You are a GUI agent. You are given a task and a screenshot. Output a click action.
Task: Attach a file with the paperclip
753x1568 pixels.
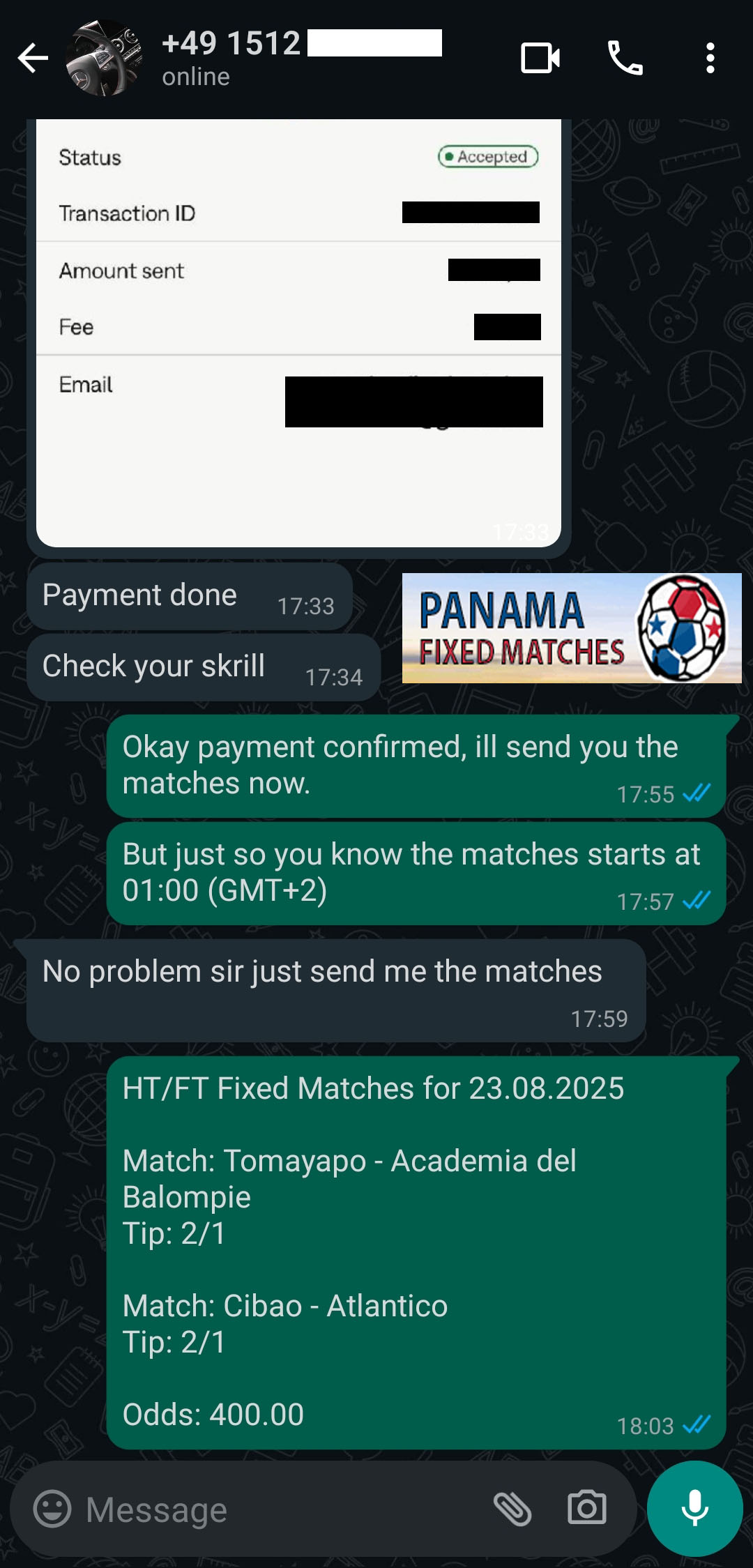click(x=512, y=1509)
